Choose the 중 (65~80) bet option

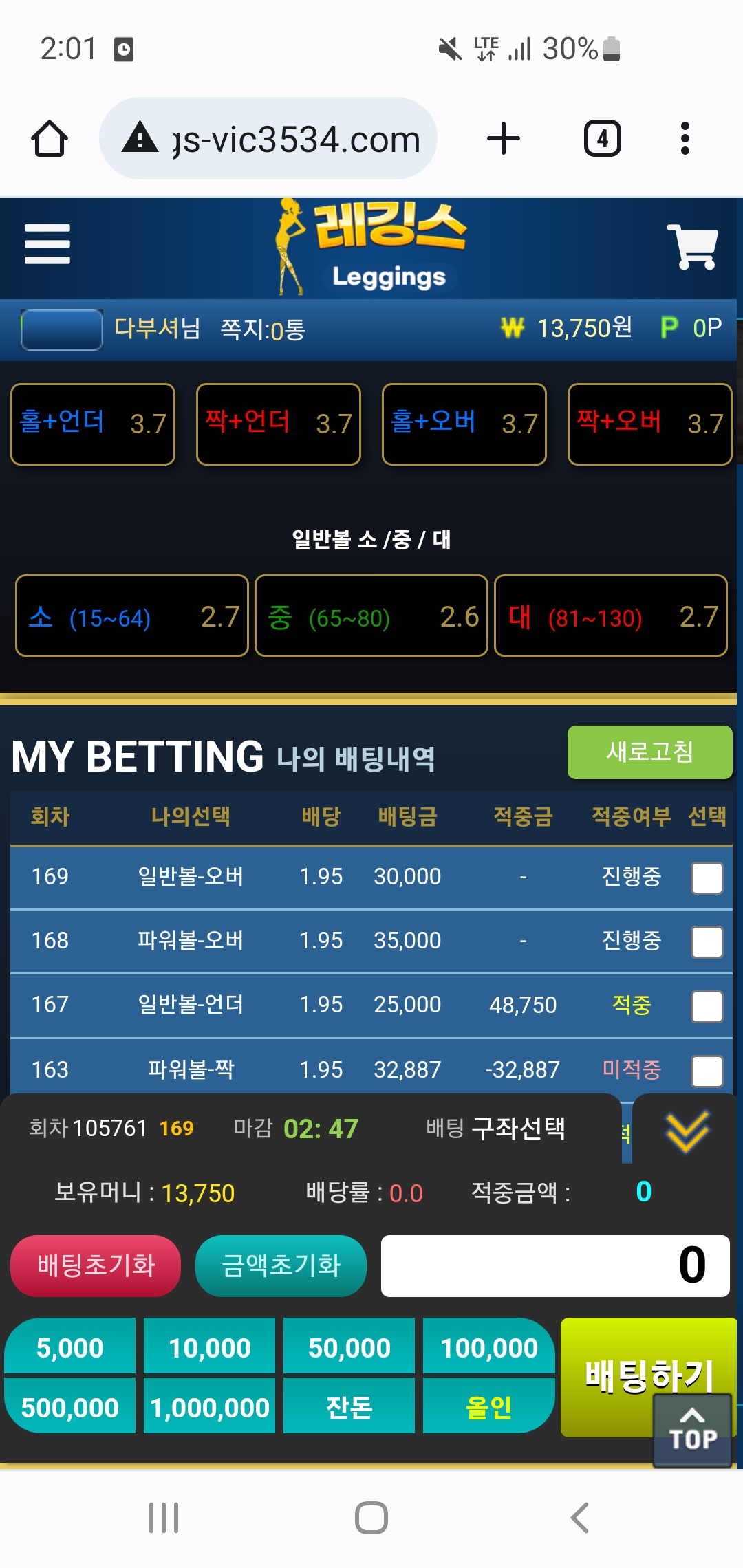(x=371, y=616)
